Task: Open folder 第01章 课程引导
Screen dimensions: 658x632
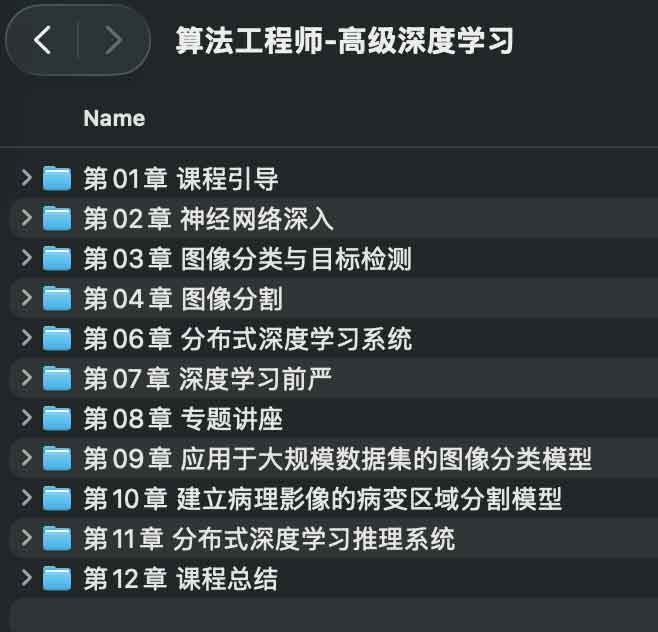Action: click(x=180, y=180)
